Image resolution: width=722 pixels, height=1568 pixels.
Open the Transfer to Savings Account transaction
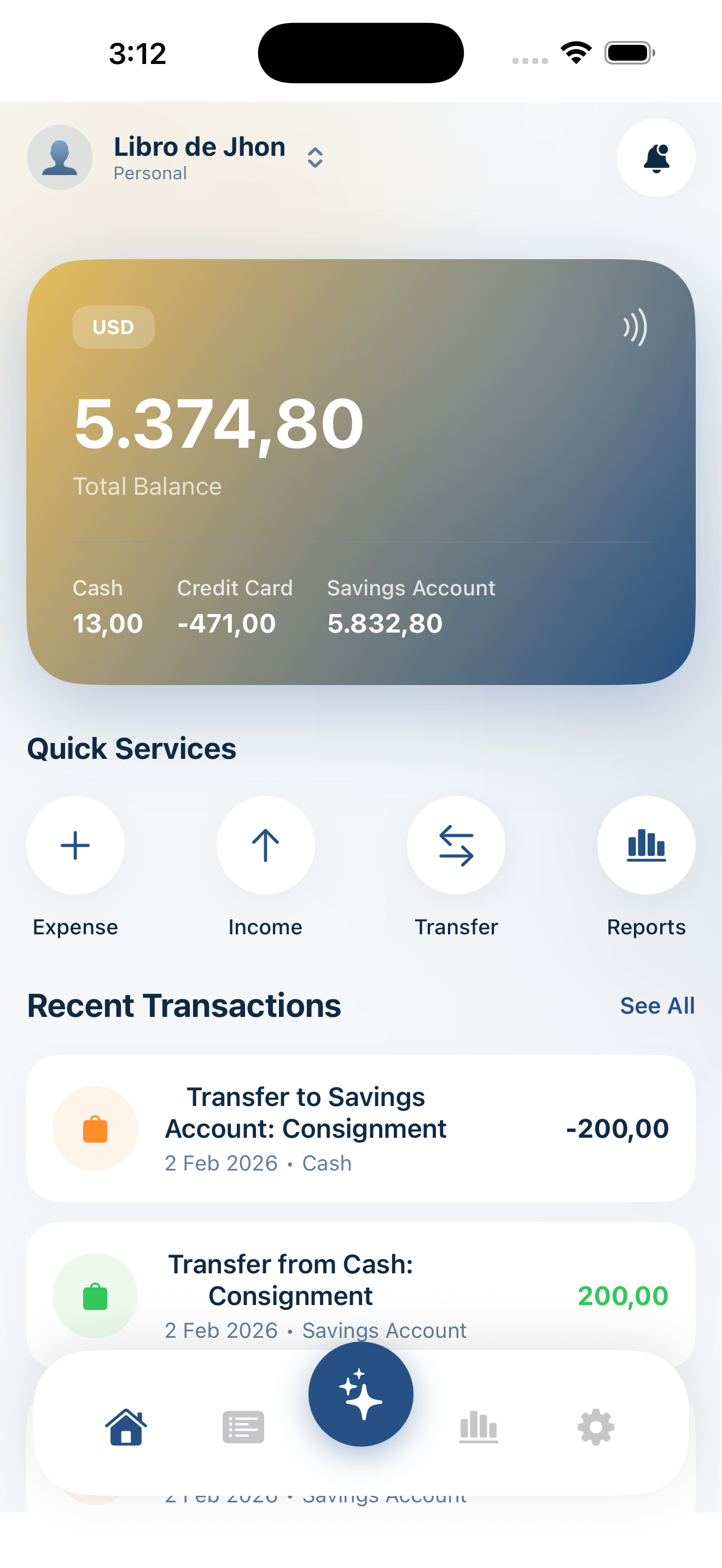360,1128
